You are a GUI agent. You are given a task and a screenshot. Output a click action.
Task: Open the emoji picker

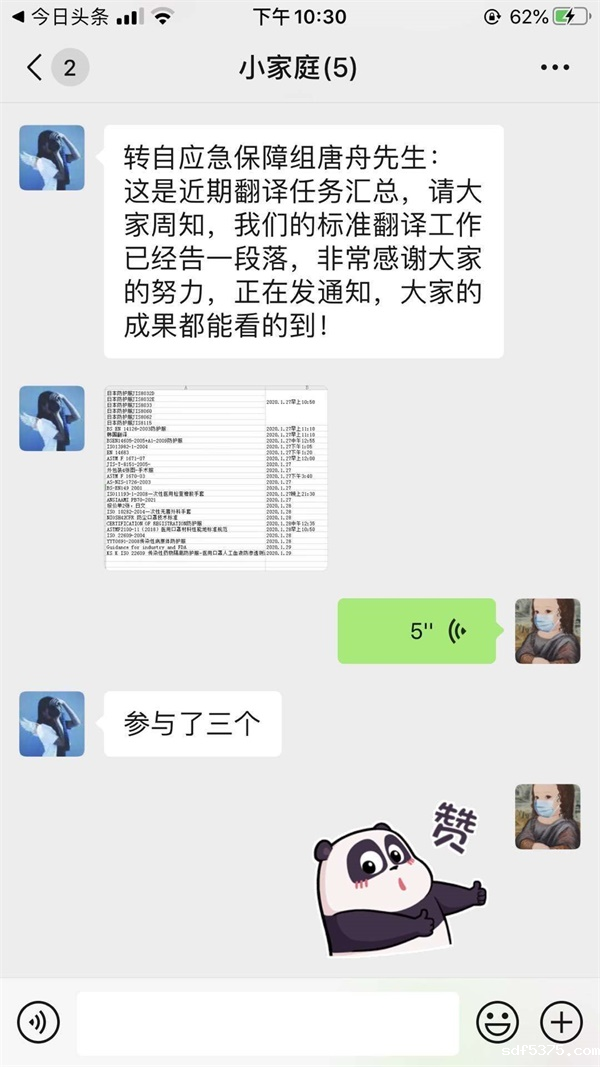pyautogui.click(x=497, y=1022)
